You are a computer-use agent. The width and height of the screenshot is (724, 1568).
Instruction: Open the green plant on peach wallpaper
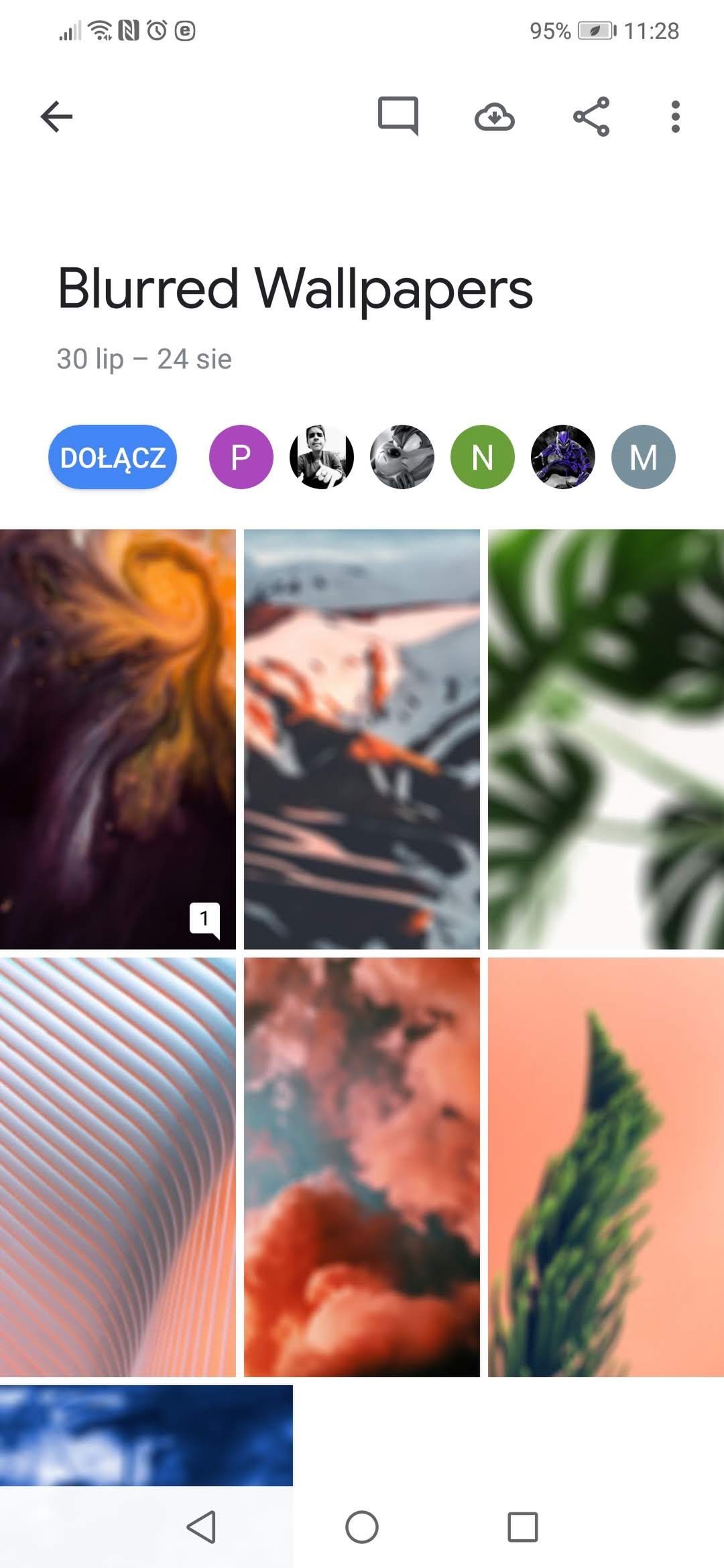[x=606, y=1167]
